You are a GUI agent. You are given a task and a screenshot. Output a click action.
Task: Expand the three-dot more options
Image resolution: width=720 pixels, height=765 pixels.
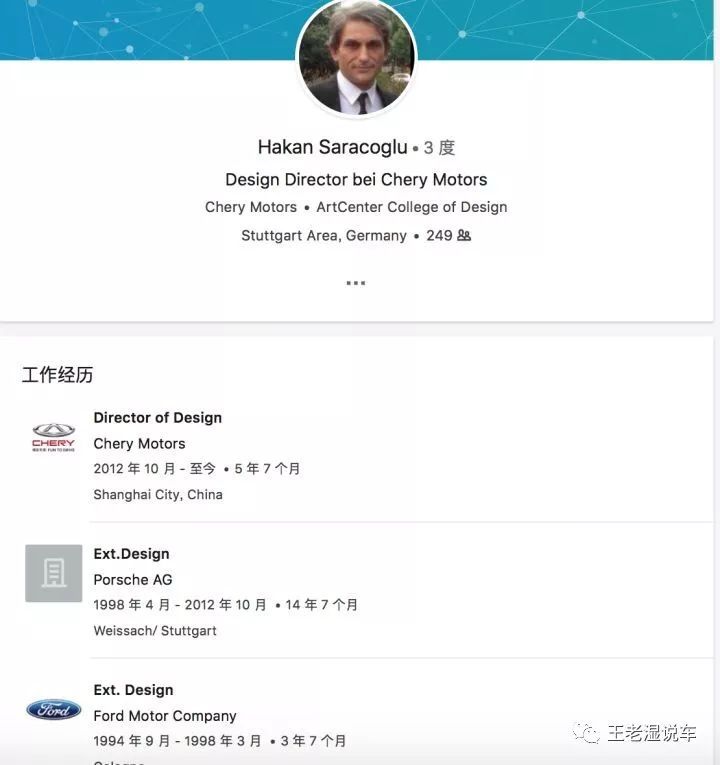point(356,283)
